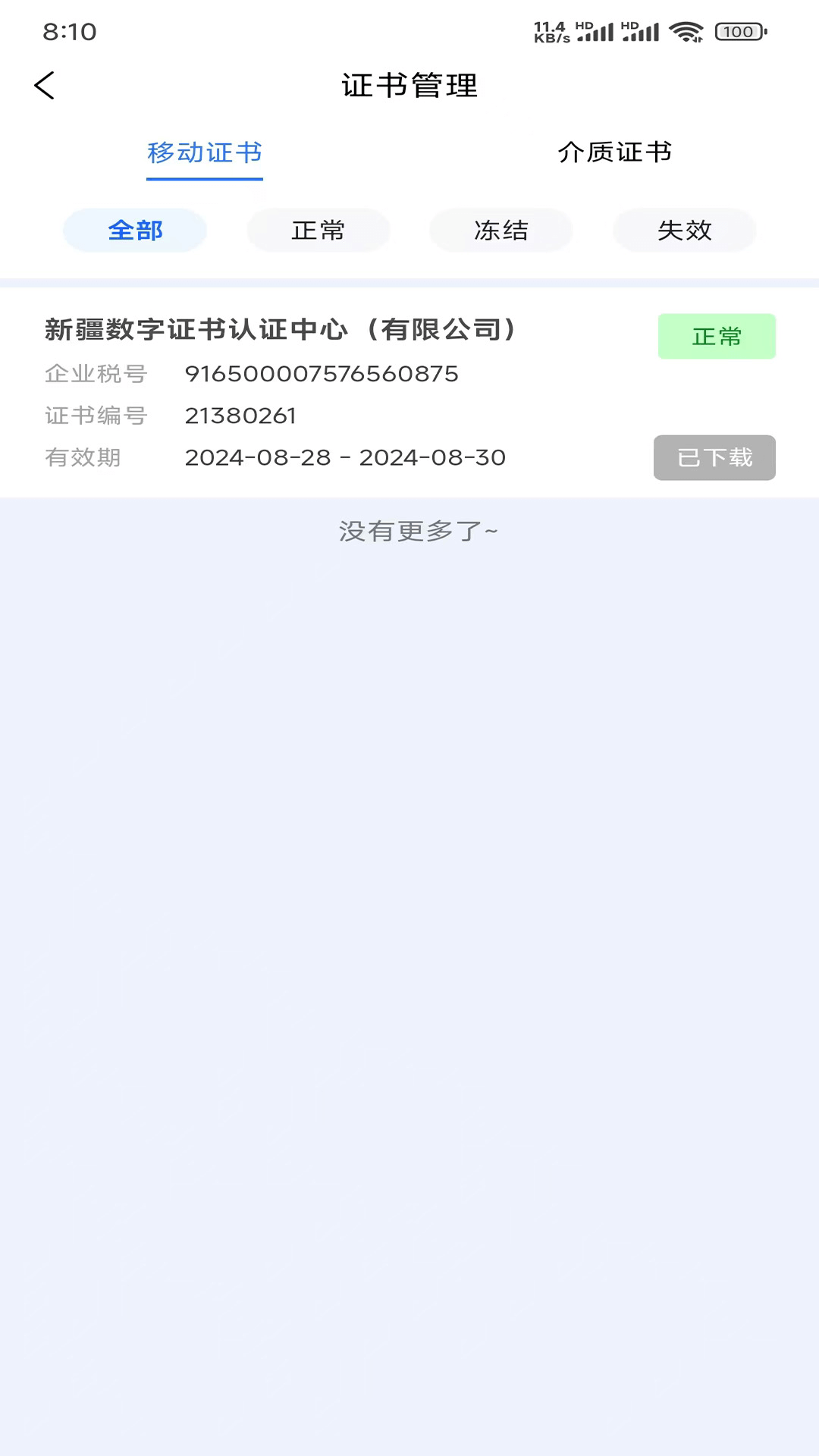
Task: Stay on the 移动证书 tab
Action: tap(204, 152)
